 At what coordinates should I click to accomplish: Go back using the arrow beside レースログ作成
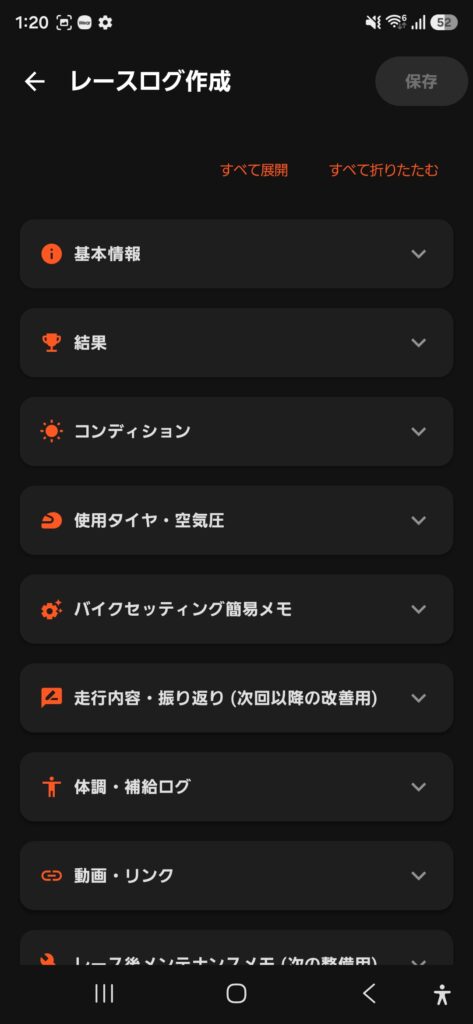35,82
